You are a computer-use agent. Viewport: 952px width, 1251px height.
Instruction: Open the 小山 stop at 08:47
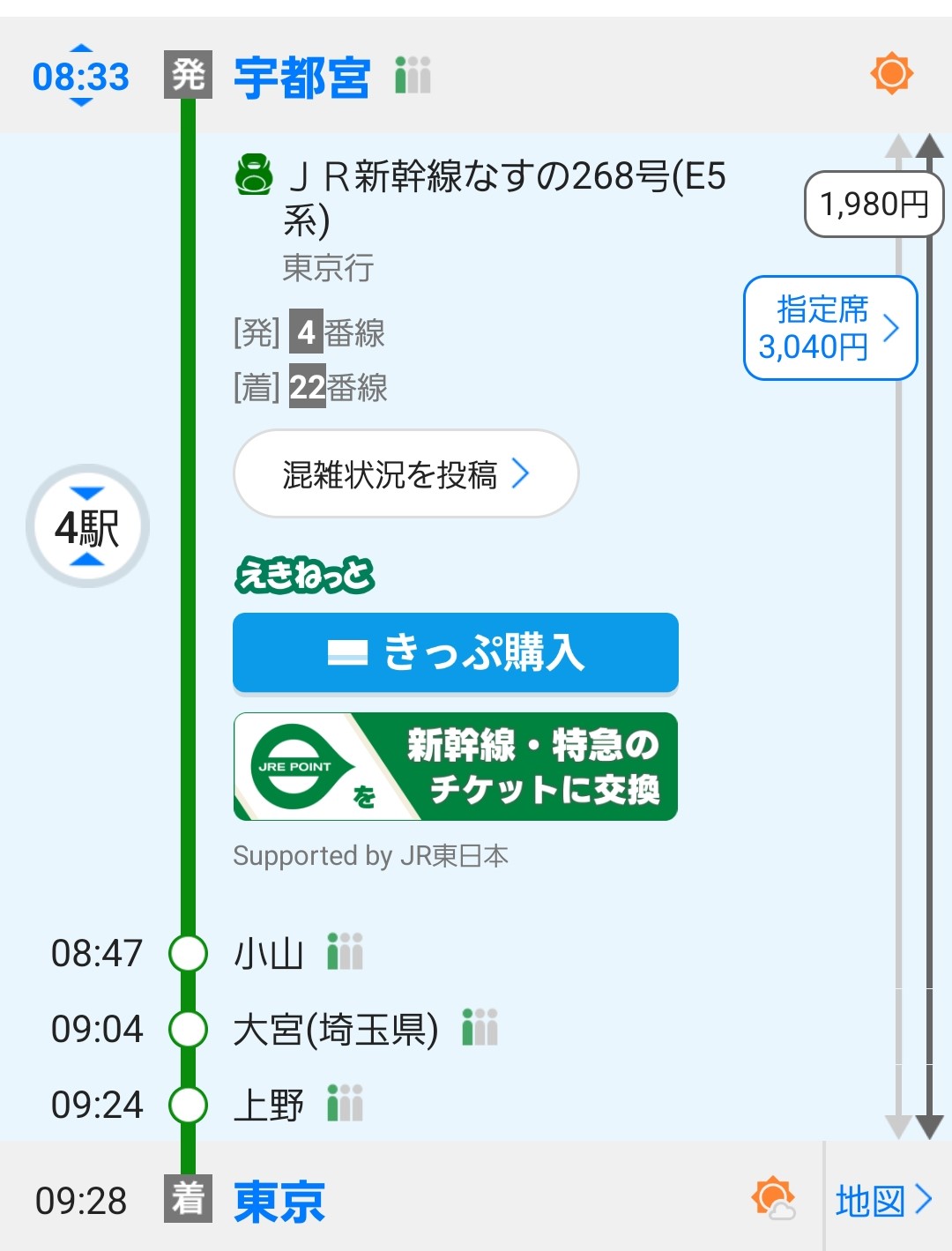tap(269, 953)
